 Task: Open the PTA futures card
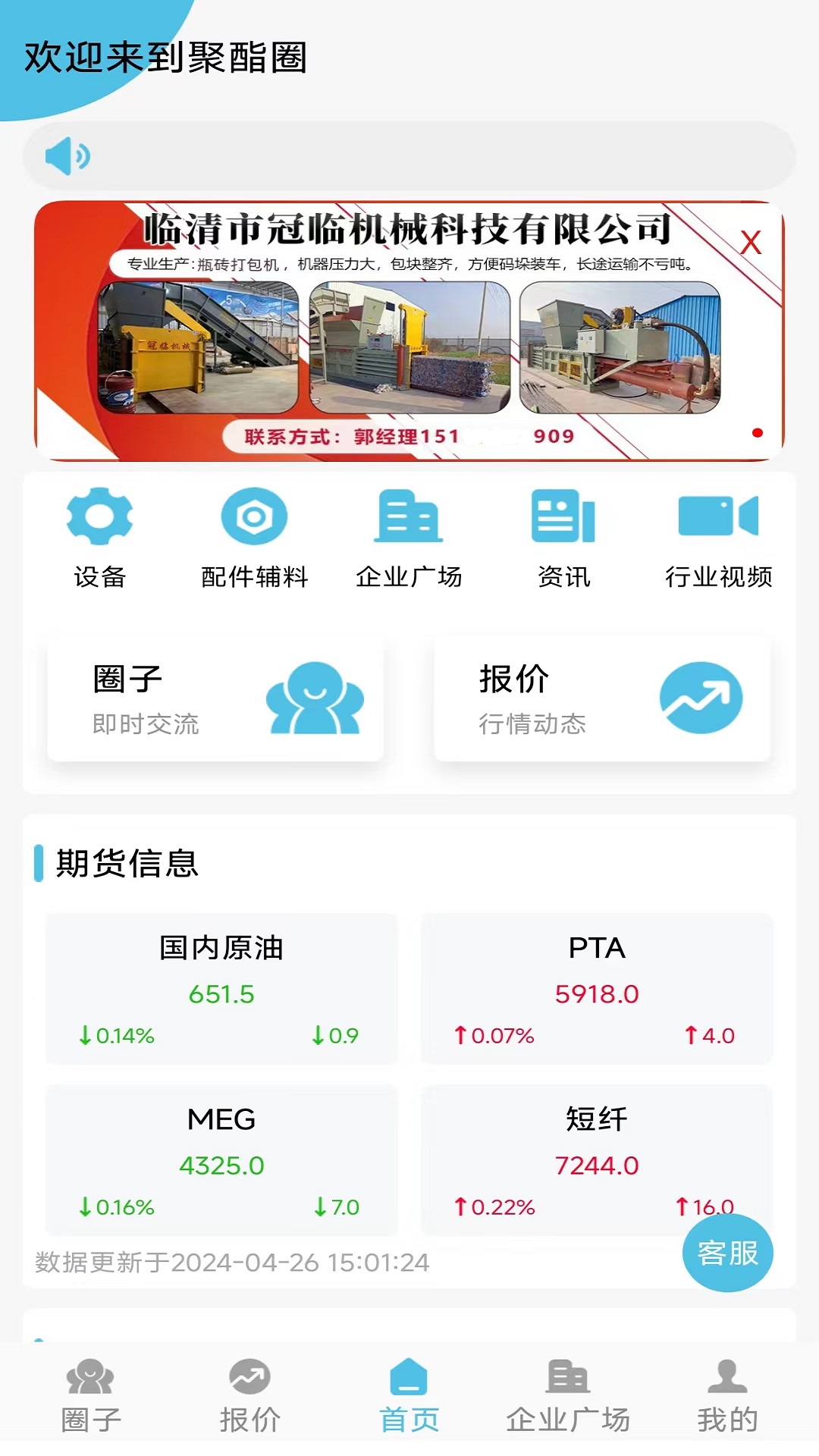pos(598,990)
